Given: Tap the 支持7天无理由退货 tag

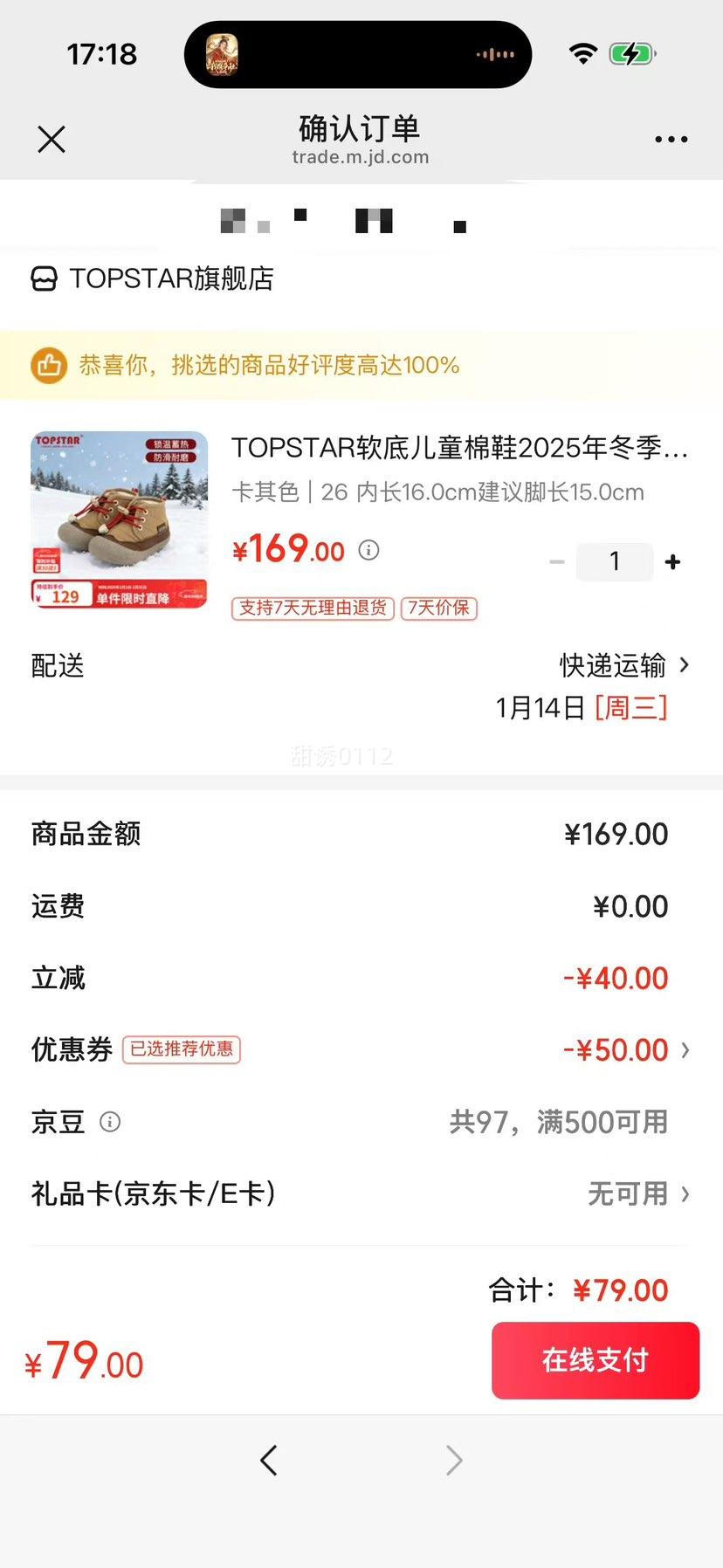Looking at the screenshot, I should [x=312, y=609].
